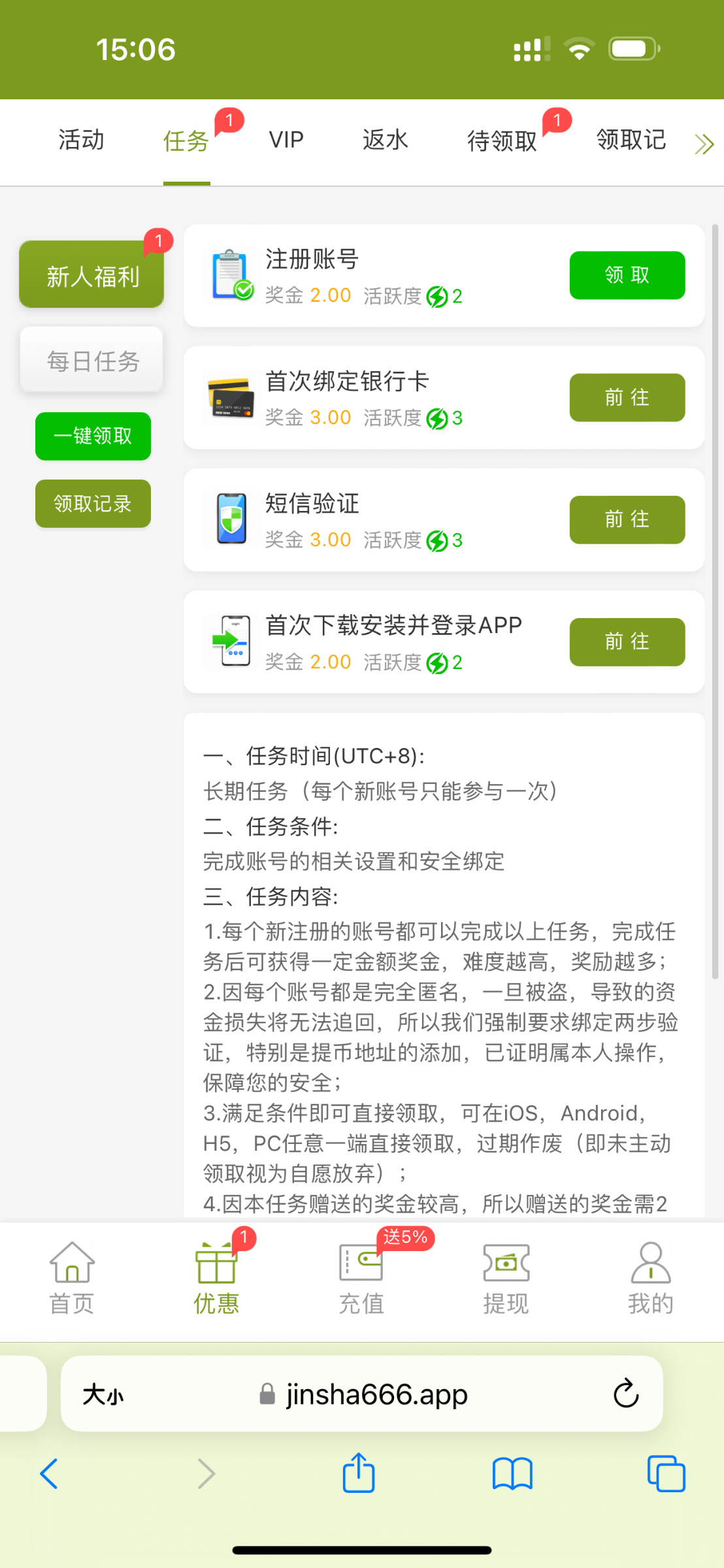Select the 新人福利 category
Screen dimensions: 724x1568
click(91, 275)
